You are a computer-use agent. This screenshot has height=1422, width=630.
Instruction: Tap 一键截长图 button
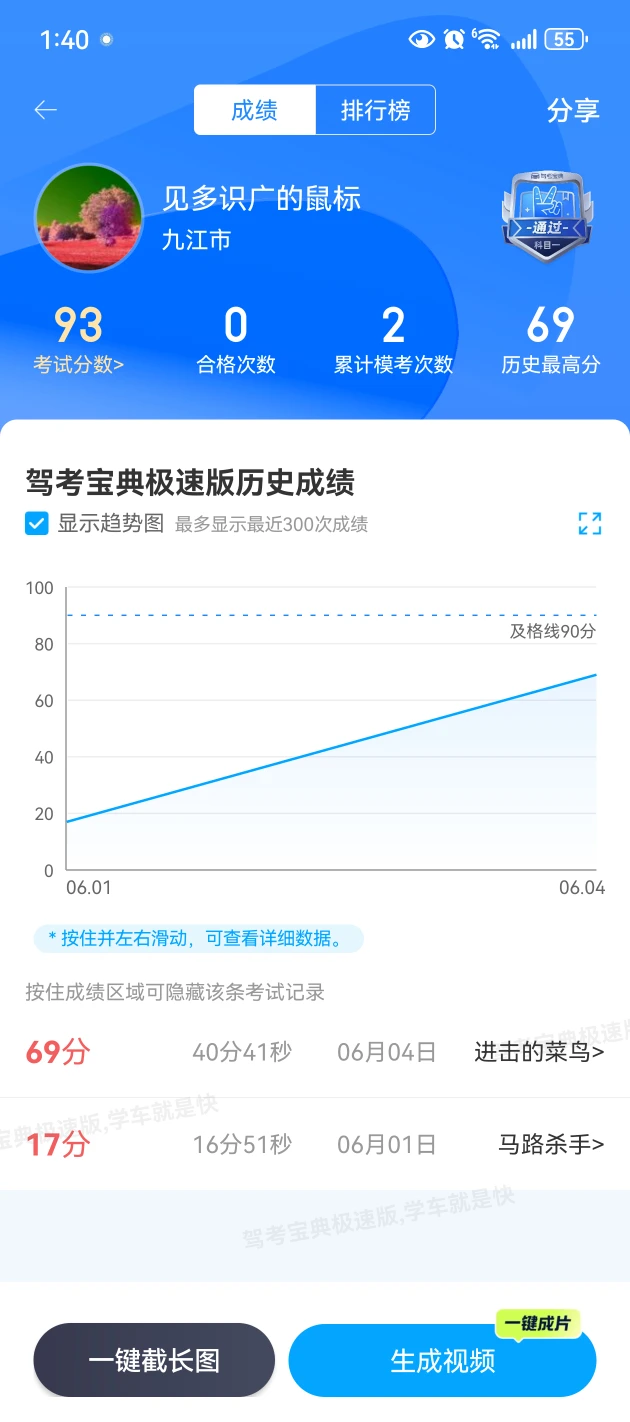pyautogui.click(x=154, y=1360)
